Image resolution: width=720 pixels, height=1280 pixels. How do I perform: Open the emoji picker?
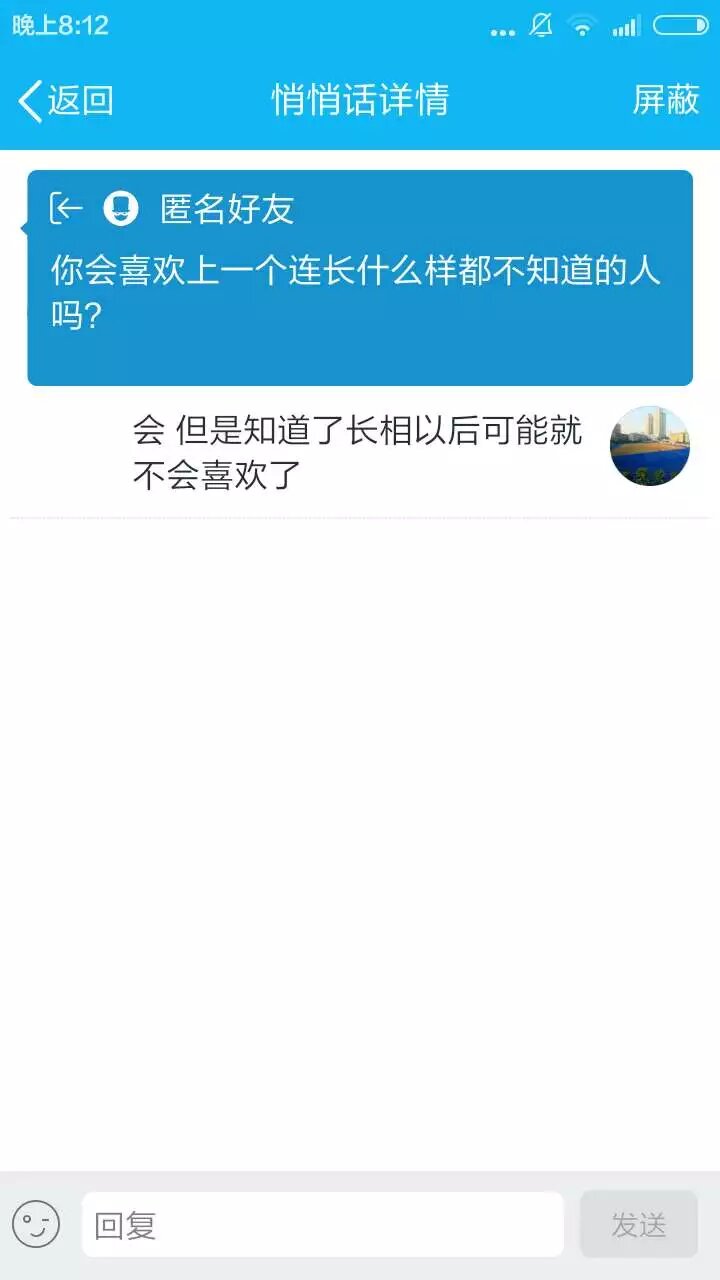(36, 1224)
